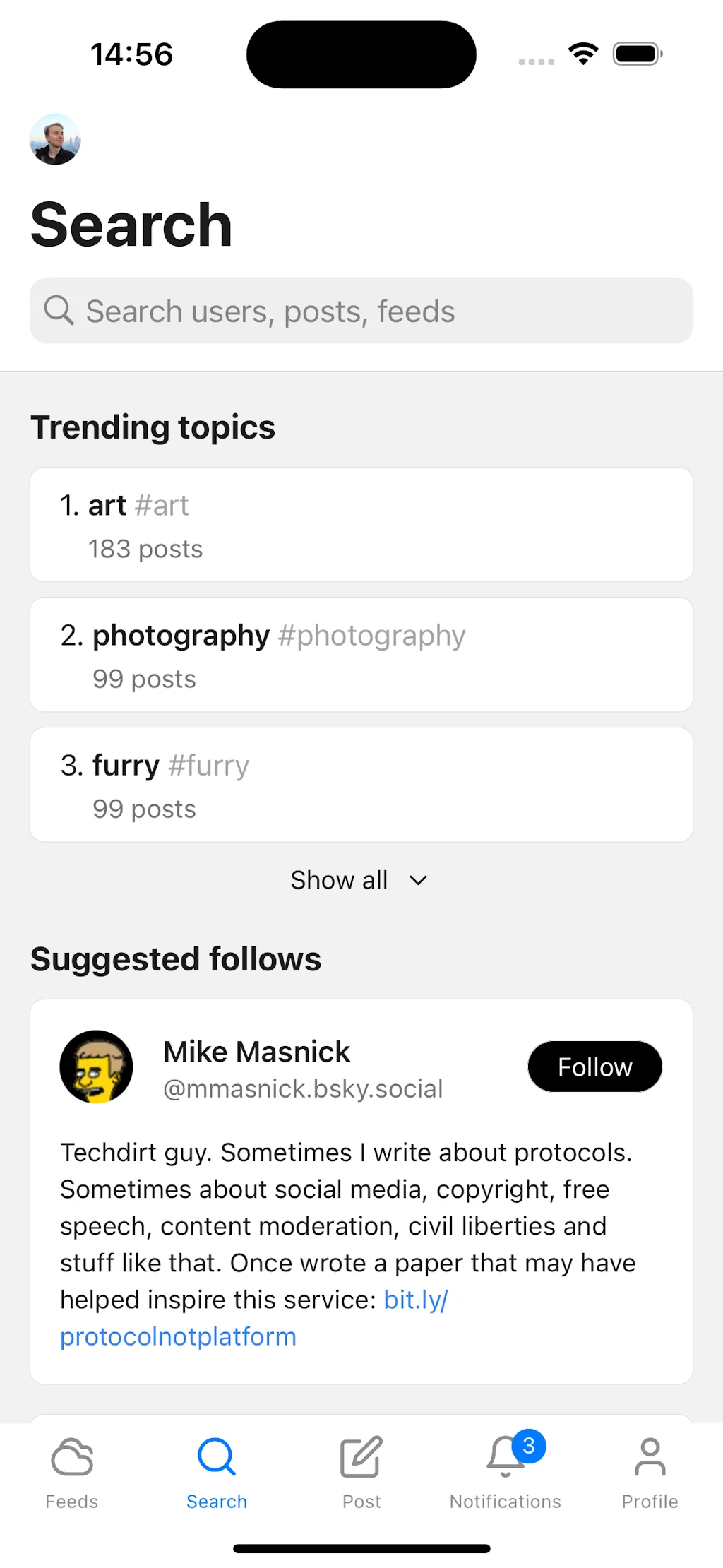Tap the search users, posts, feeds field
Screen dimensions: 723x1568
(x=361, y=311)
